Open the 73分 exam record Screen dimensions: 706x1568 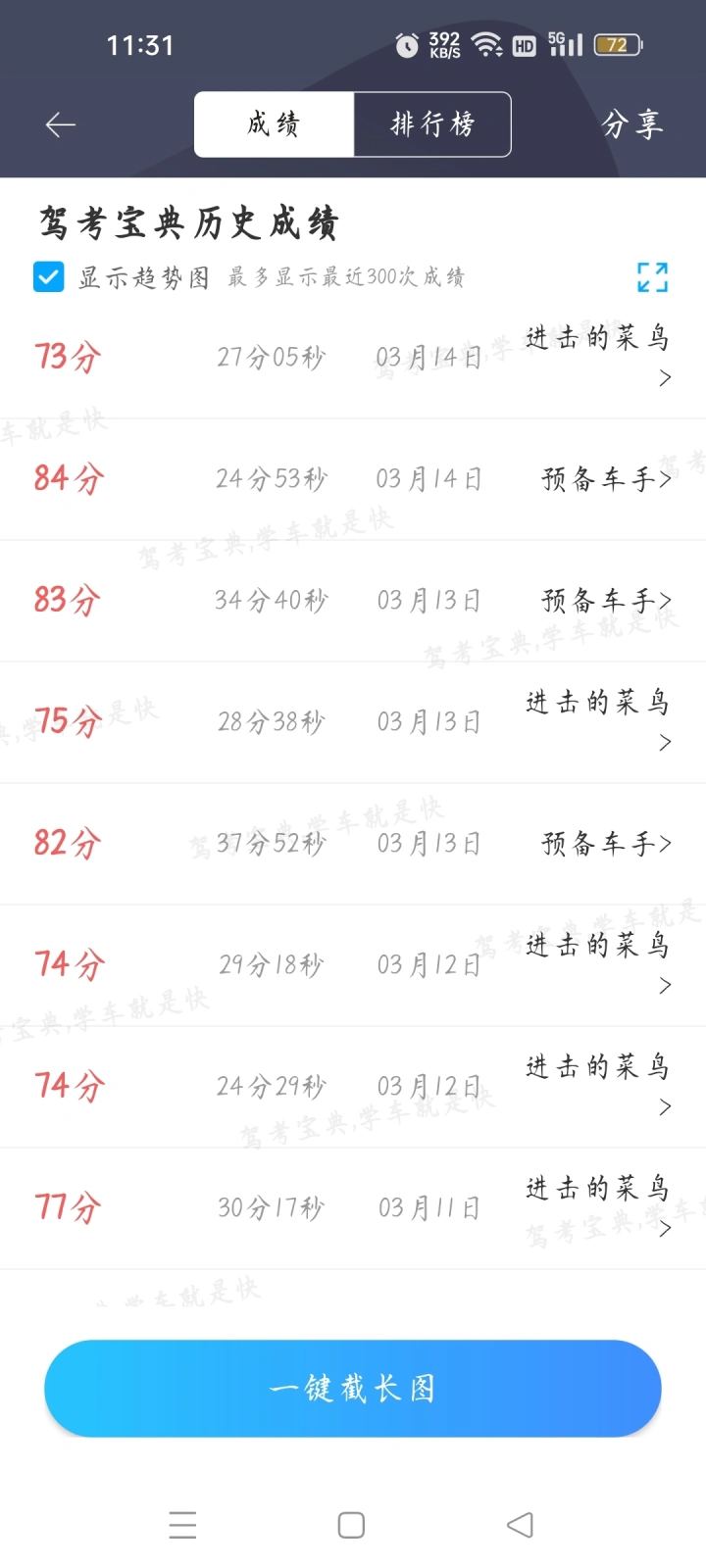pos(353,358)
